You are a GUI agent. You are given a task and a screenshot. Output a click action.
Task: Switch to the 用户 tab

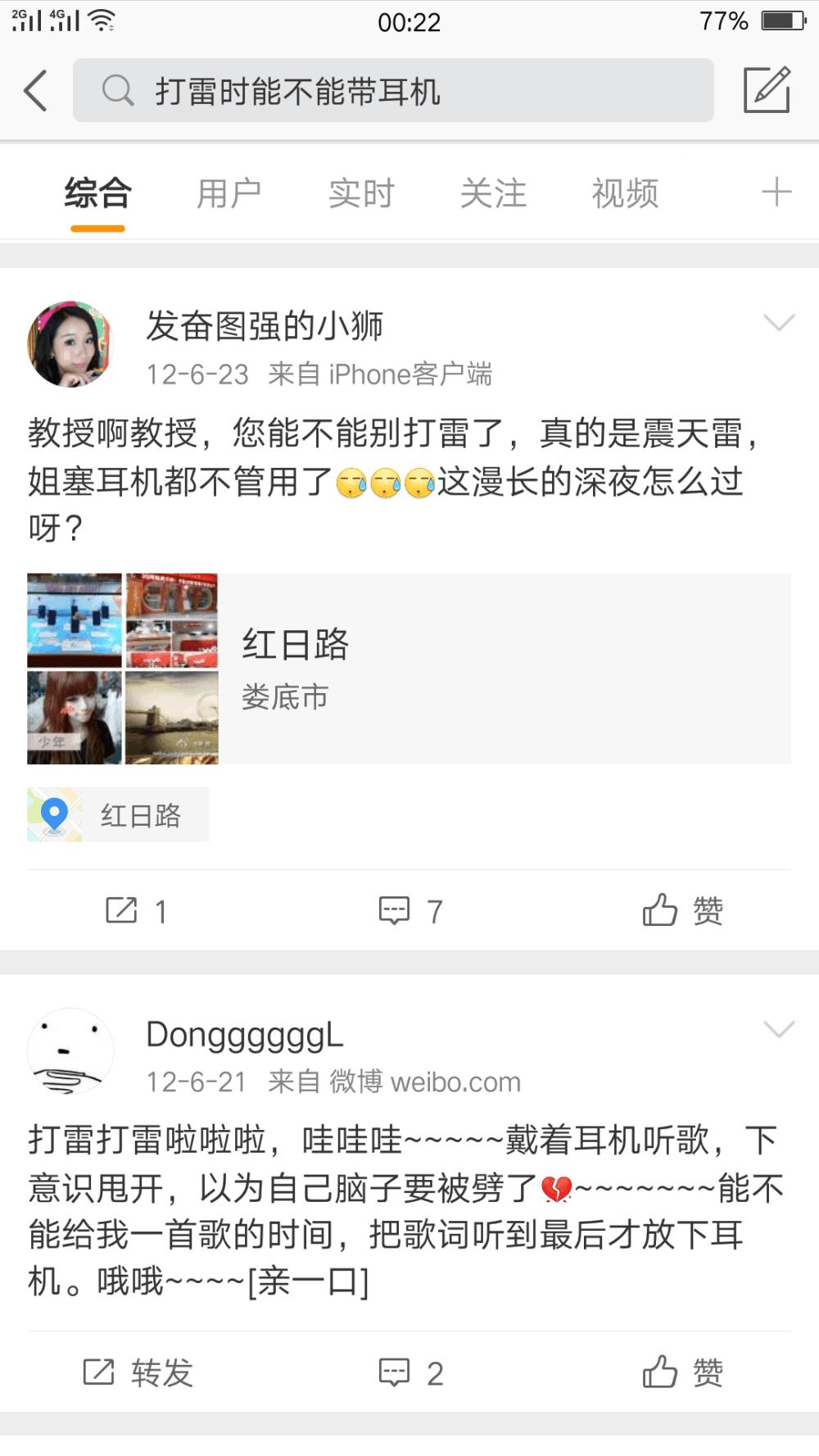tap(230, 192)
